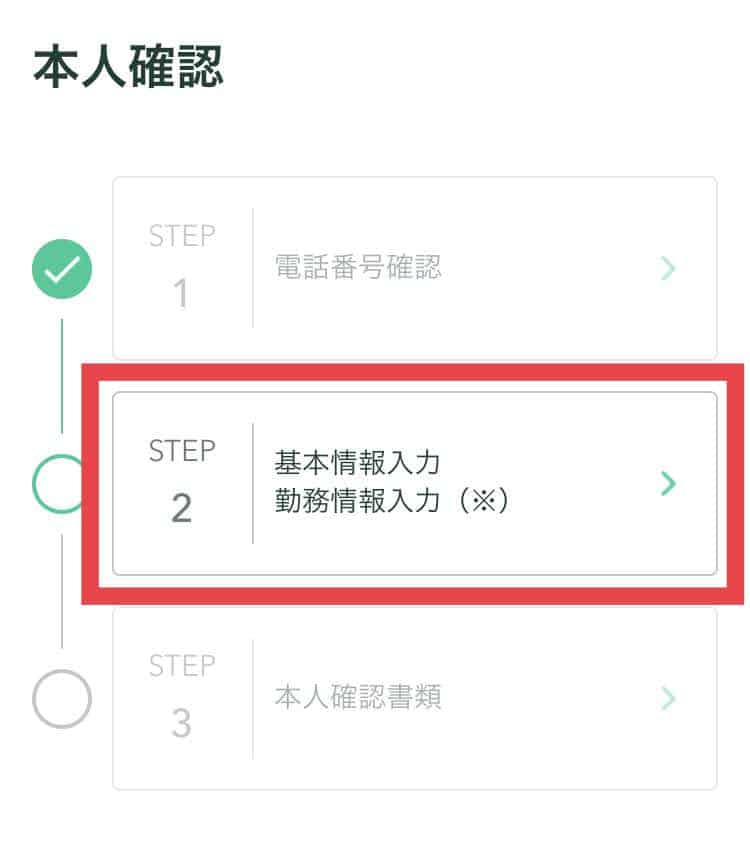Screen dimensions: 750x861
Task: Open Step 2 基本情報入力 card
Action: click(415, 484)
